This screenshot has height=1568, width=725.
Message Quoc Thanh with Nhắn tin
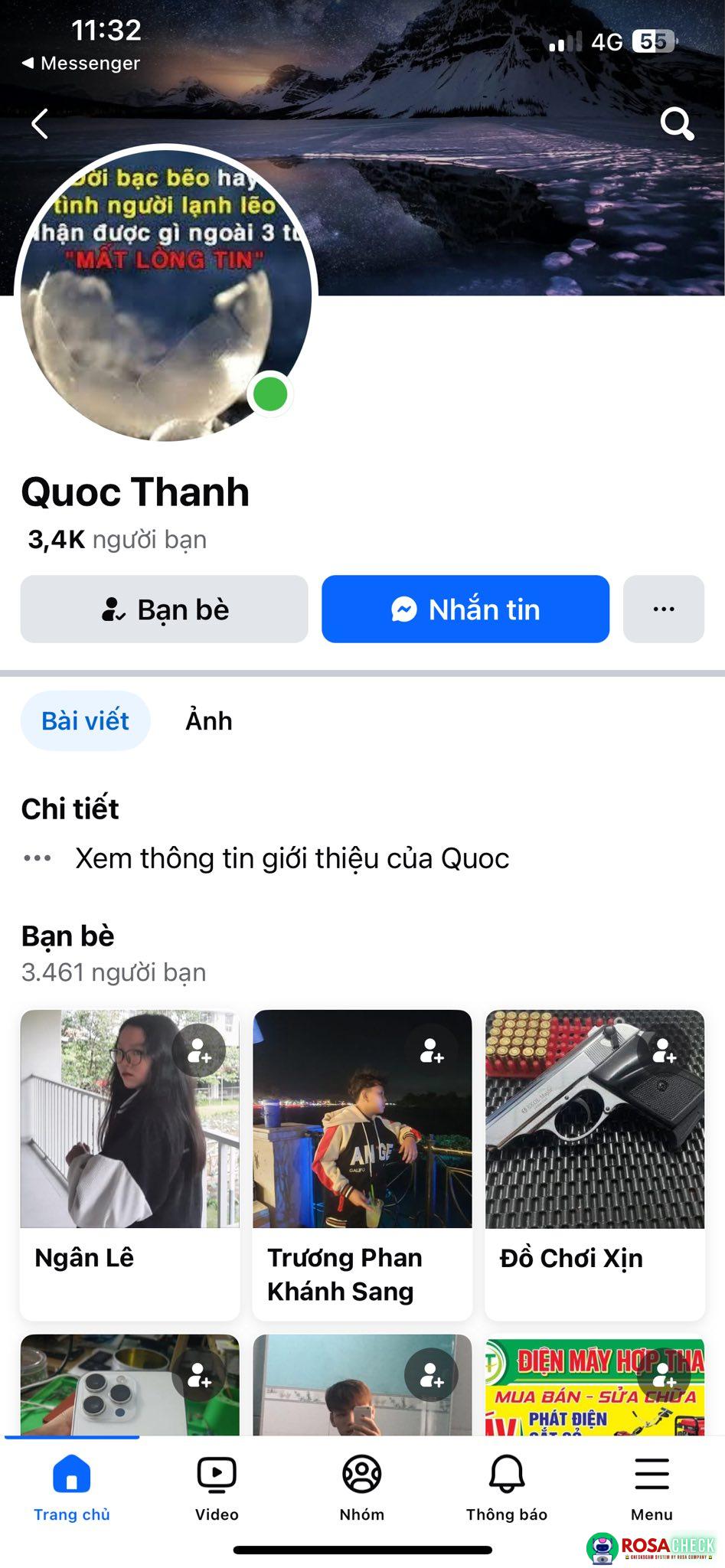465,609
